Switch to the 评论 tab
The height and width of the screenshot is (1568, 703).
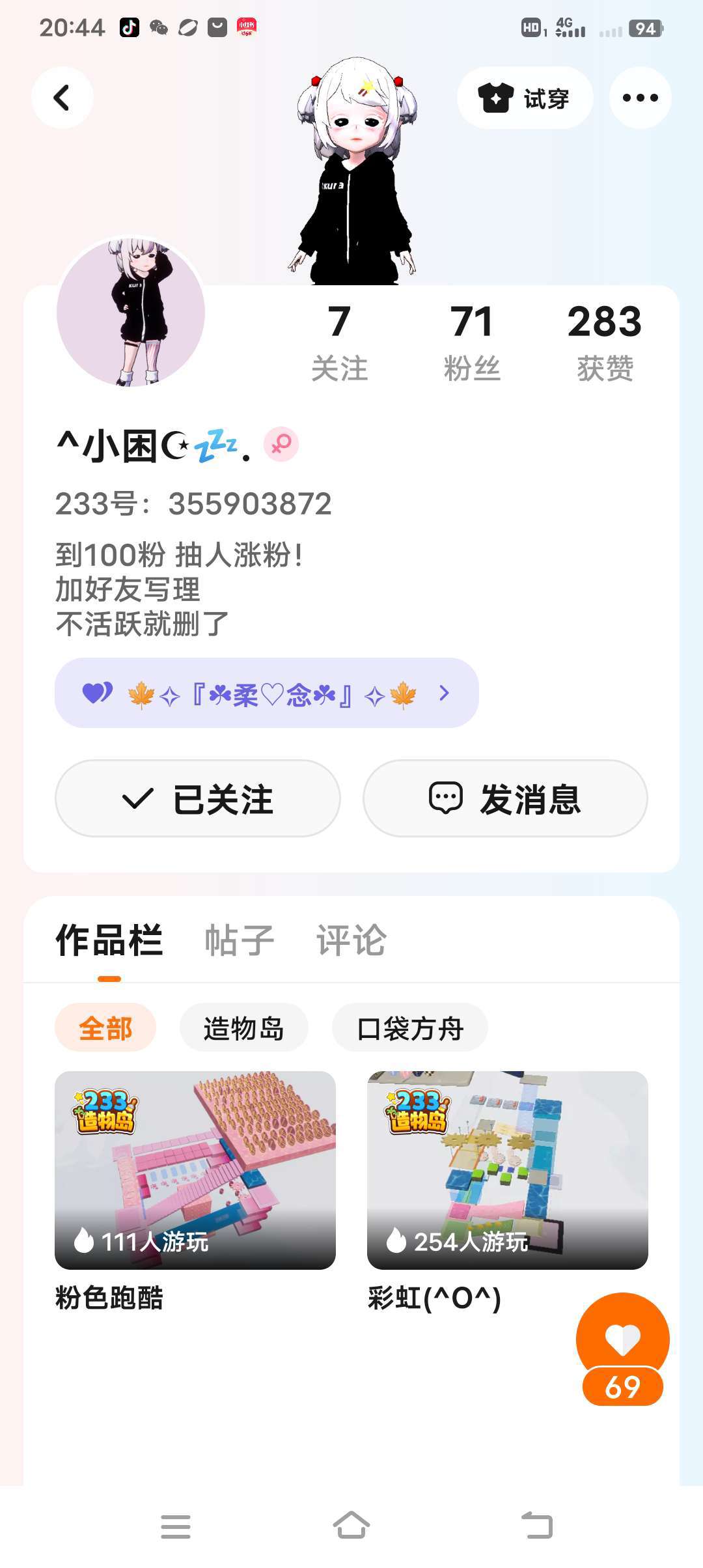tap(351, 940)
